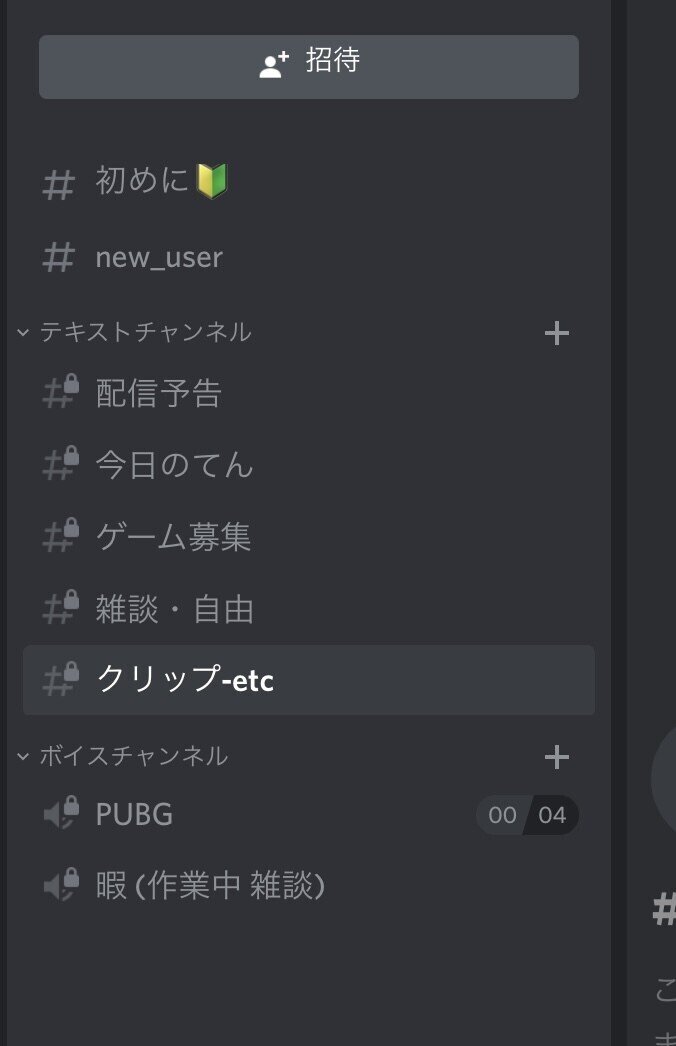Screen dimensions: 676x1046
Task: Open the 初めに channel
Action: [x=160, y=182]
